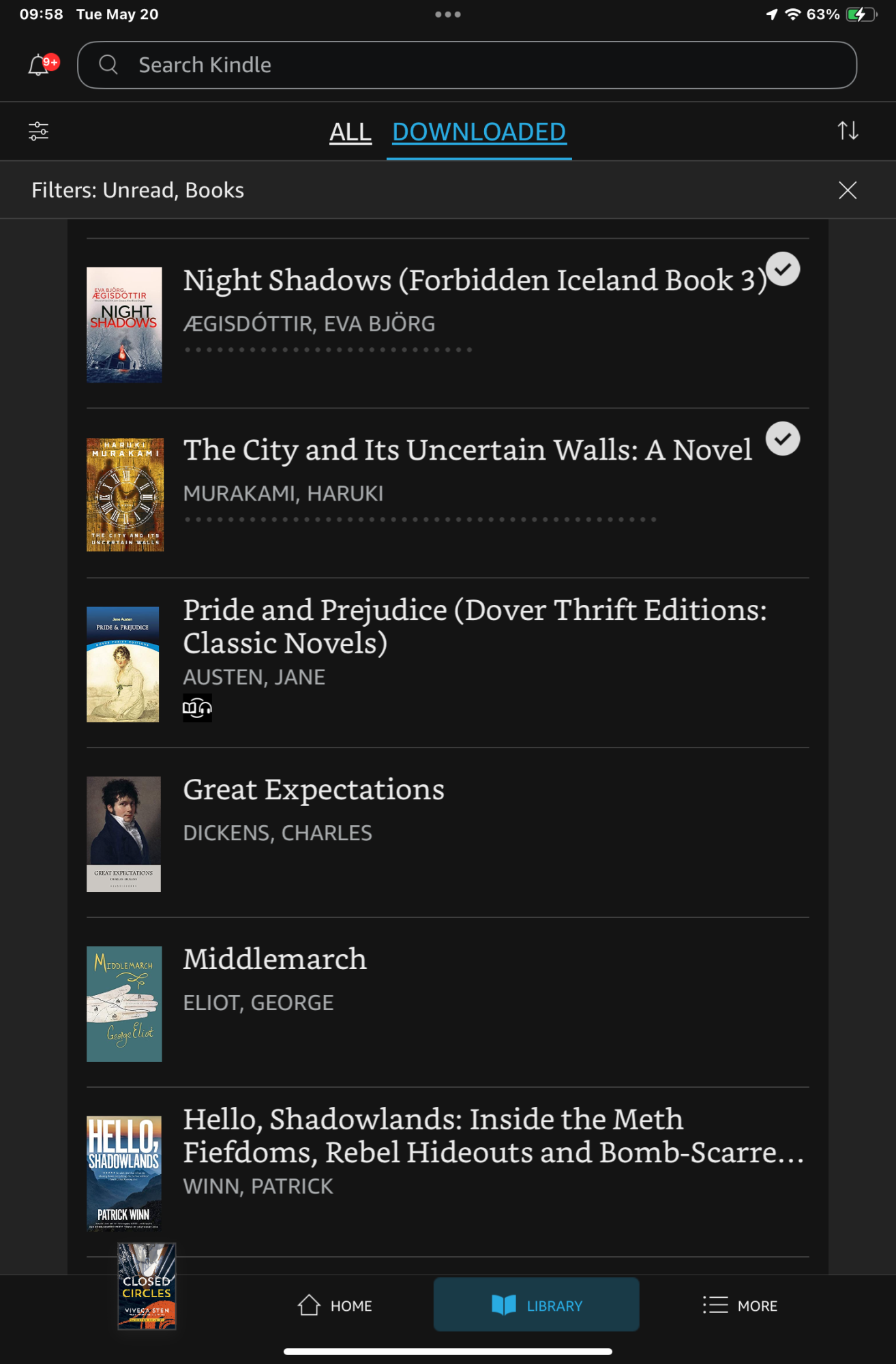
Task: Select the Downloaded tab
Action: (479, 132)
